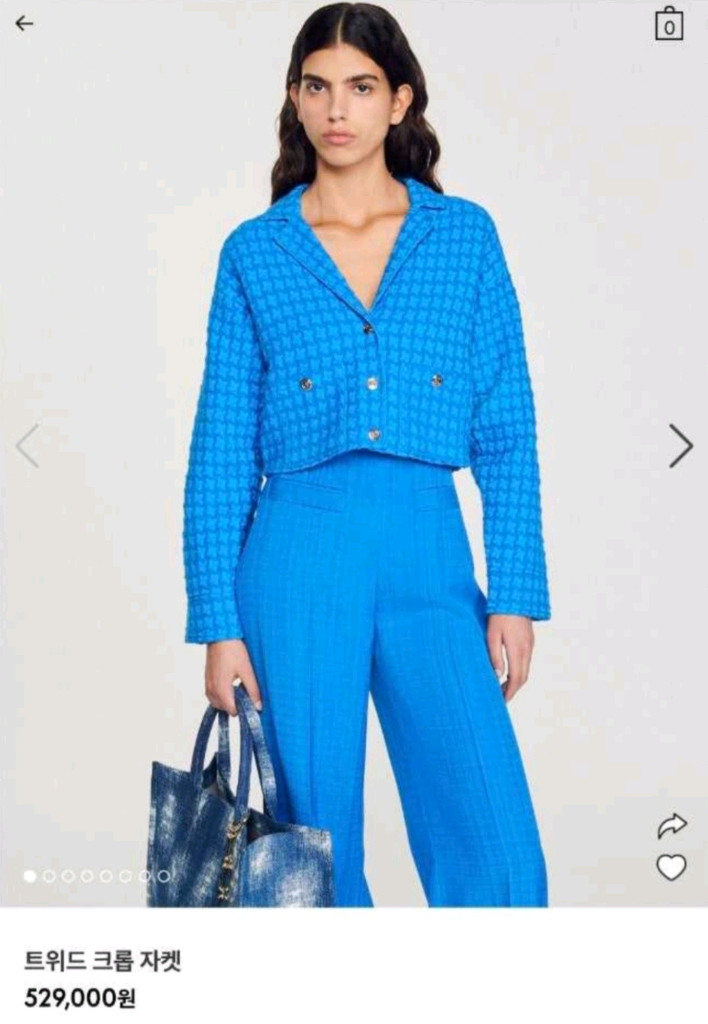
Task: Go back with the top arrow
Action: [x=24, y=24]
